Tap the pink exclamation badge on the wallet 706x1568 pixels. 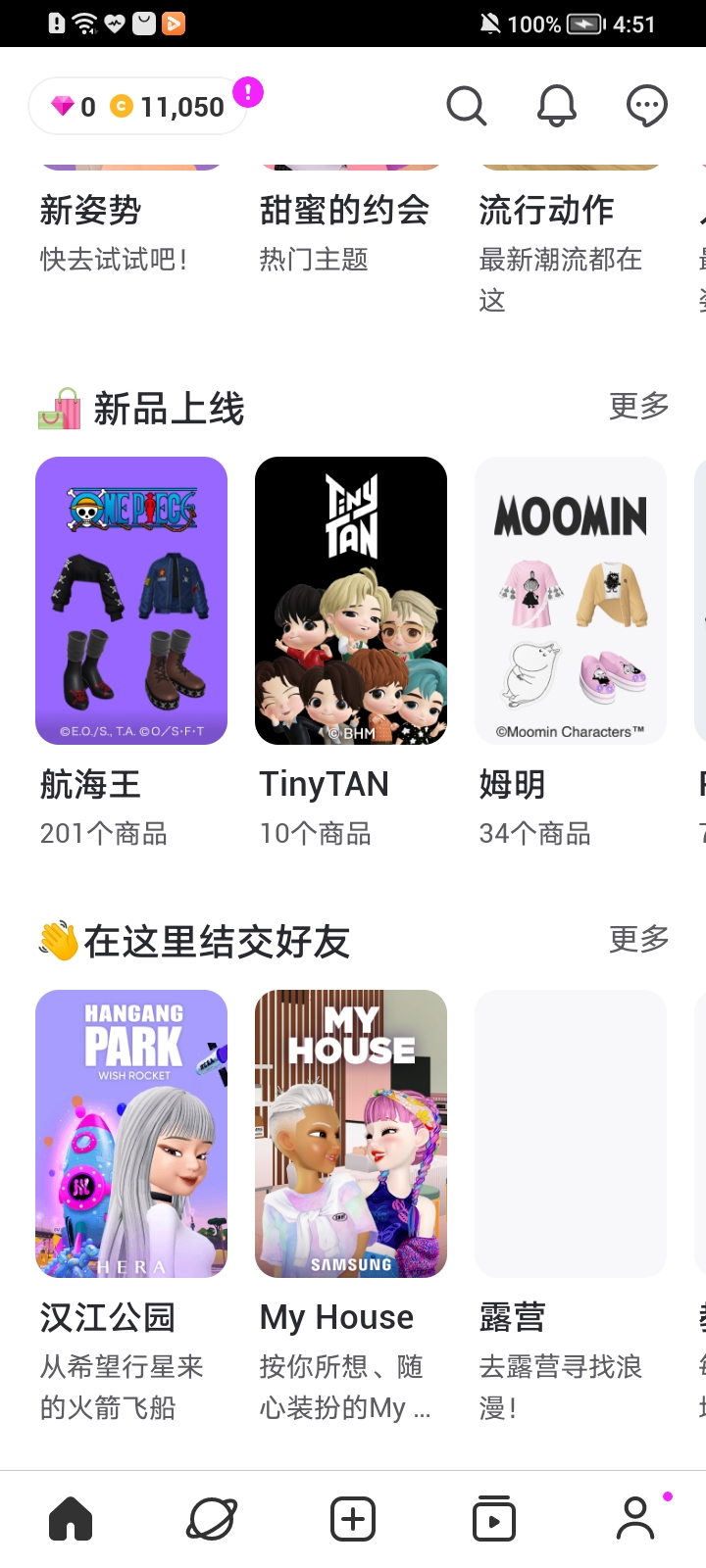pos(248,91)
